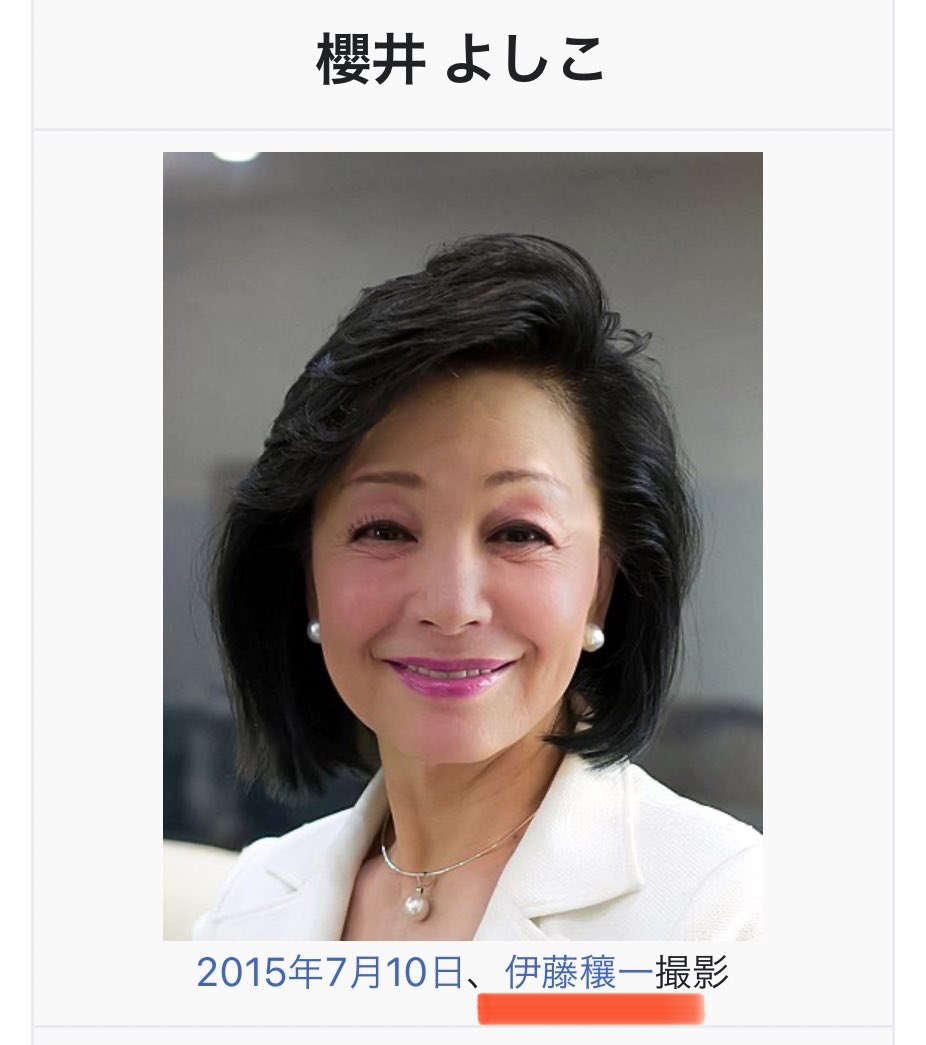Open the infobox portrait image
926x1045 pixels.
(462, 545)
